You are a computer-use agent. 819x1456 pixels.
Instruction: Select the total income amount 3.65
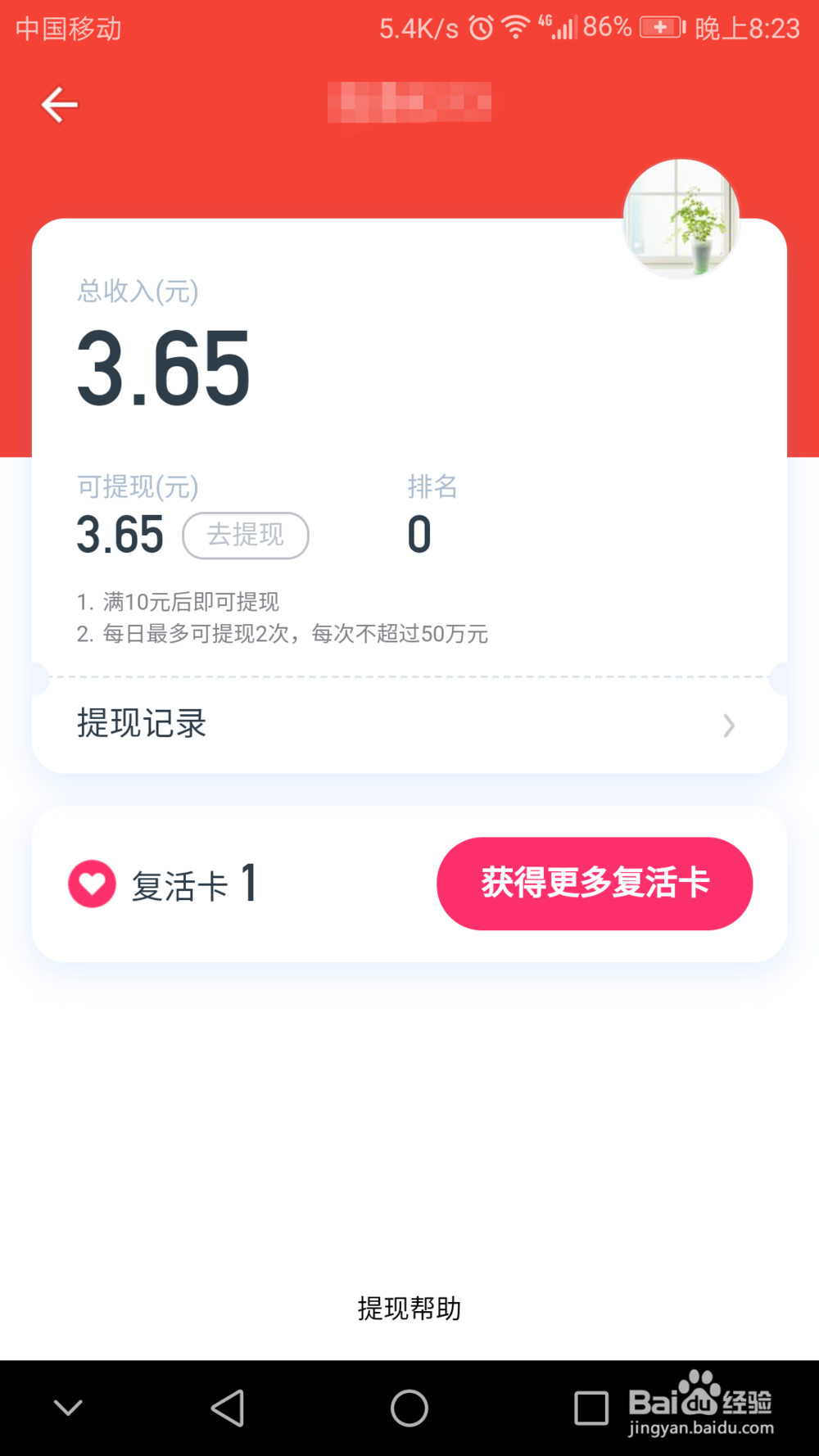[163, 369]
